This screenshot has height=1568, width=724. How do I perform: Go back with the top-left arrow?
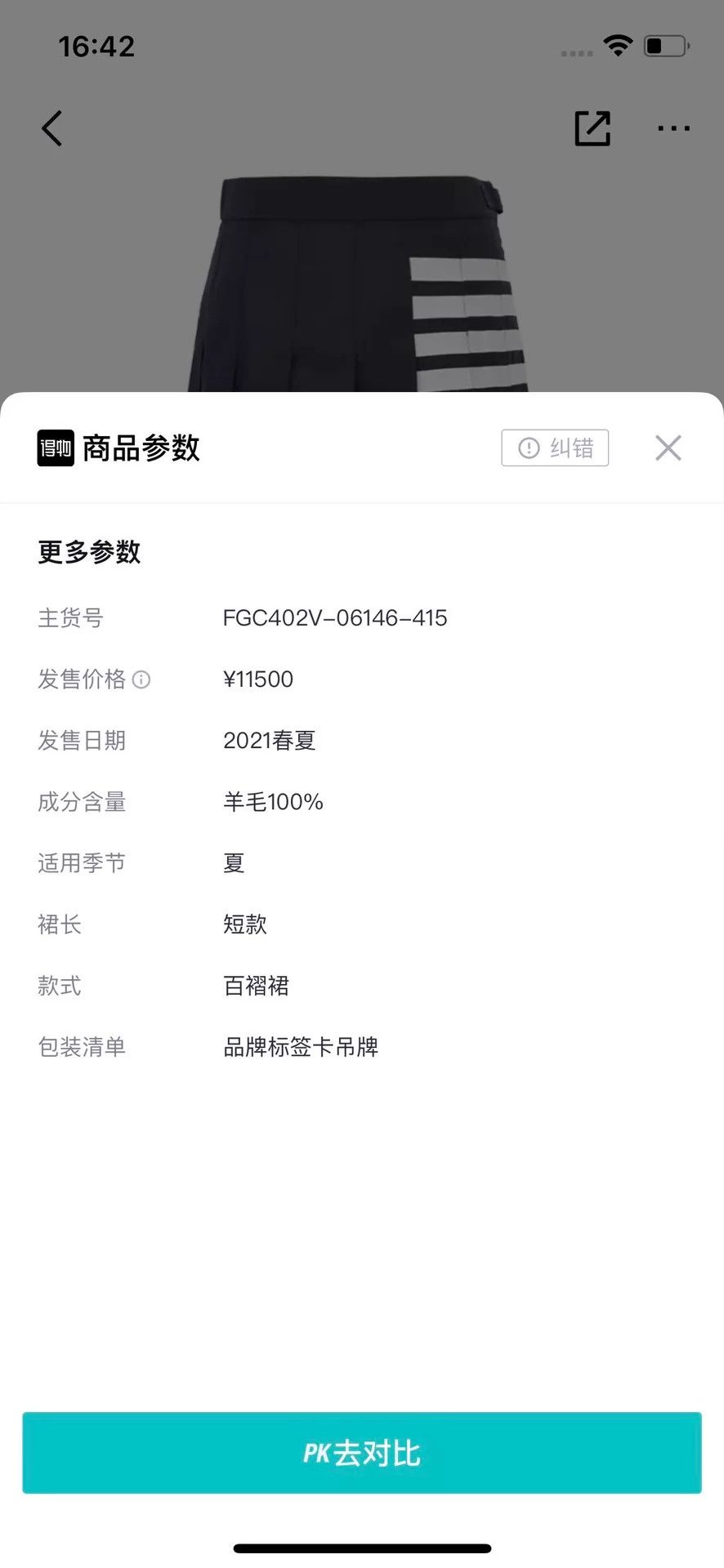[x=52, y=128]
